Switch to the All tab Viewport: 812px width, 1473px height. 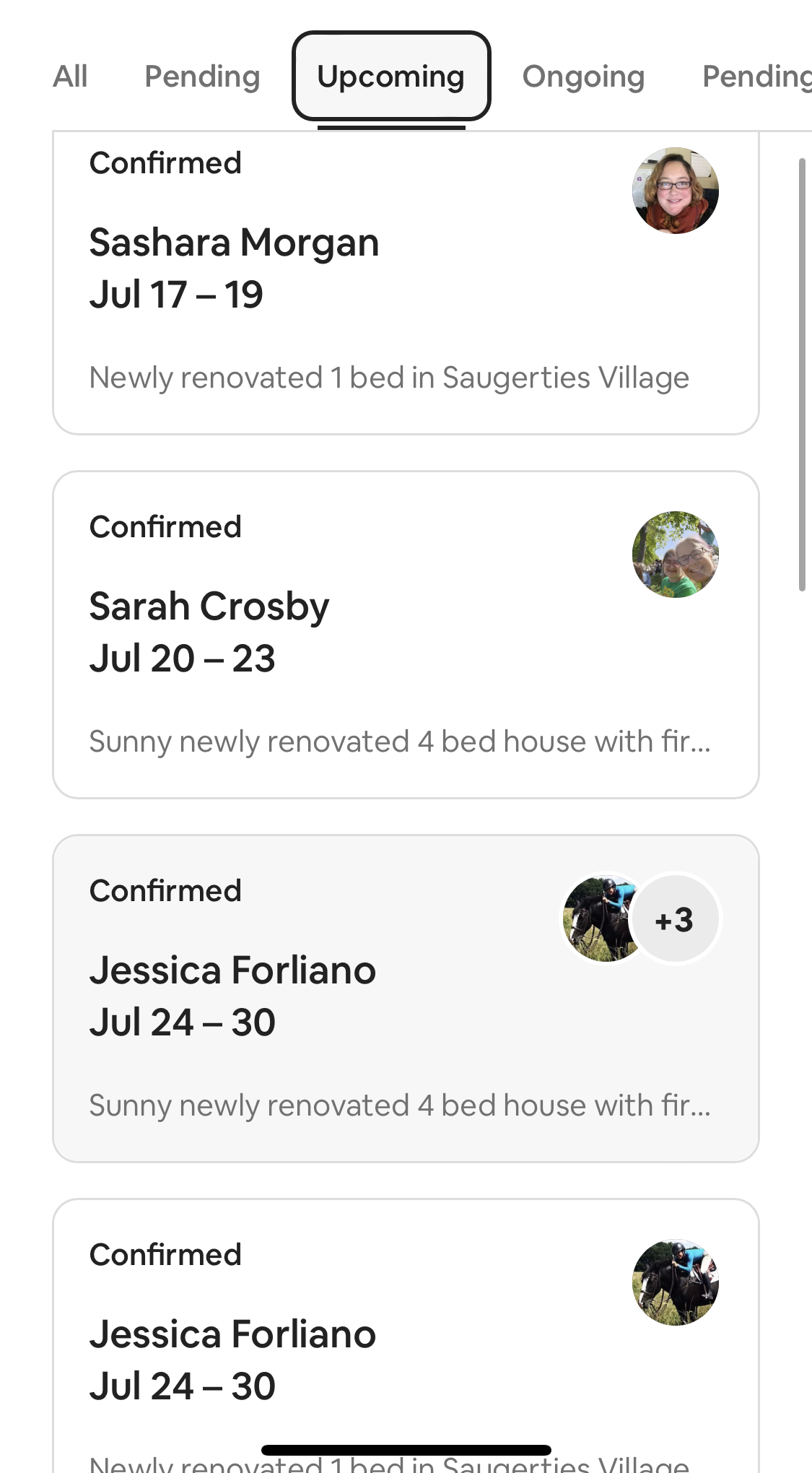tap(70, 77)
